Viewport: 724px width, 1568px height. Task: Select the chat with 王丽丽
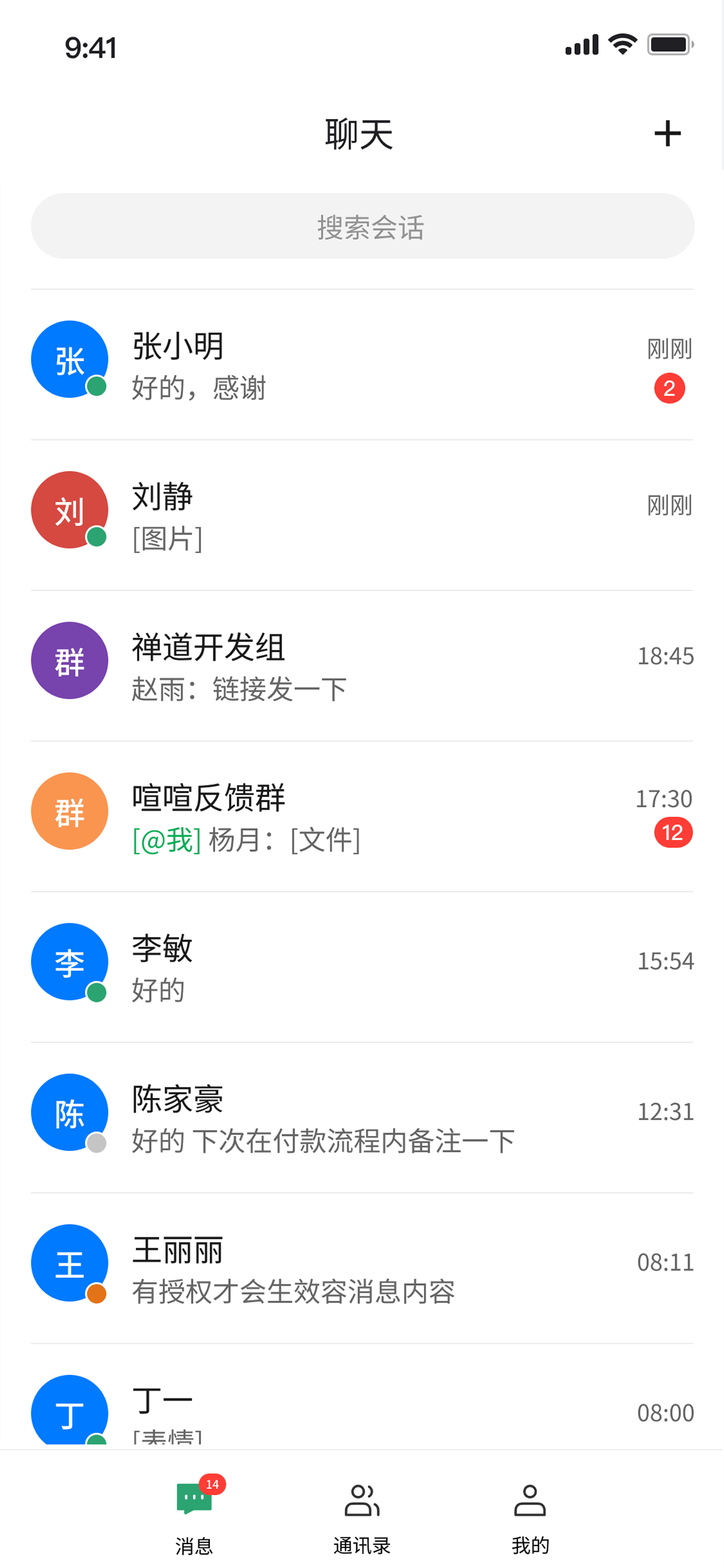tap(361, 1268)
